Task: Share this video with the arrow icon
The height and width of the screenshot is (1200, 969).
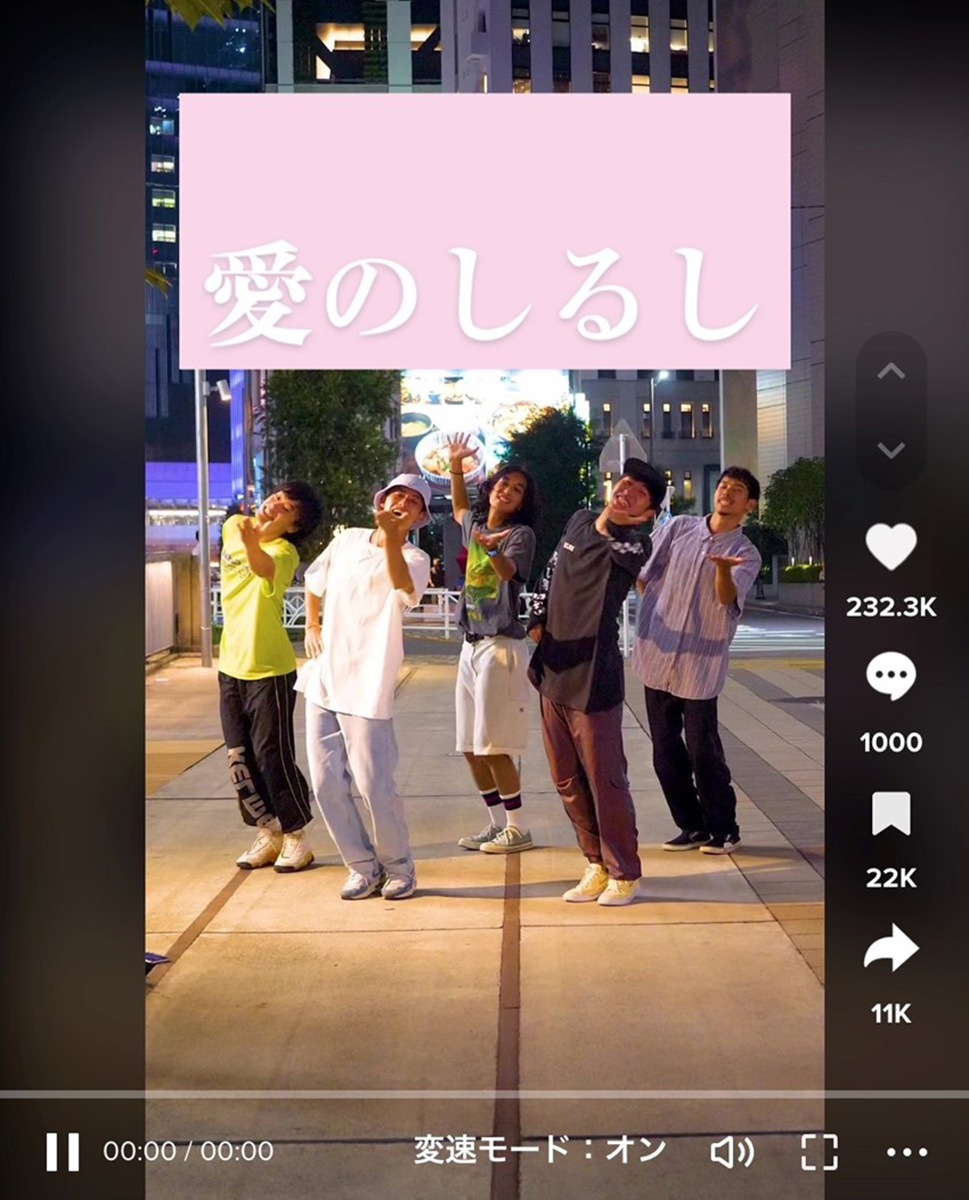Action: pos(890,948)
